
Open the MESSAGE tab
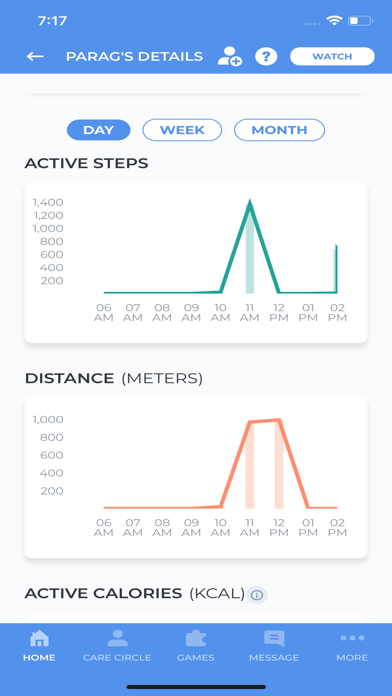(x=274, y=646)
